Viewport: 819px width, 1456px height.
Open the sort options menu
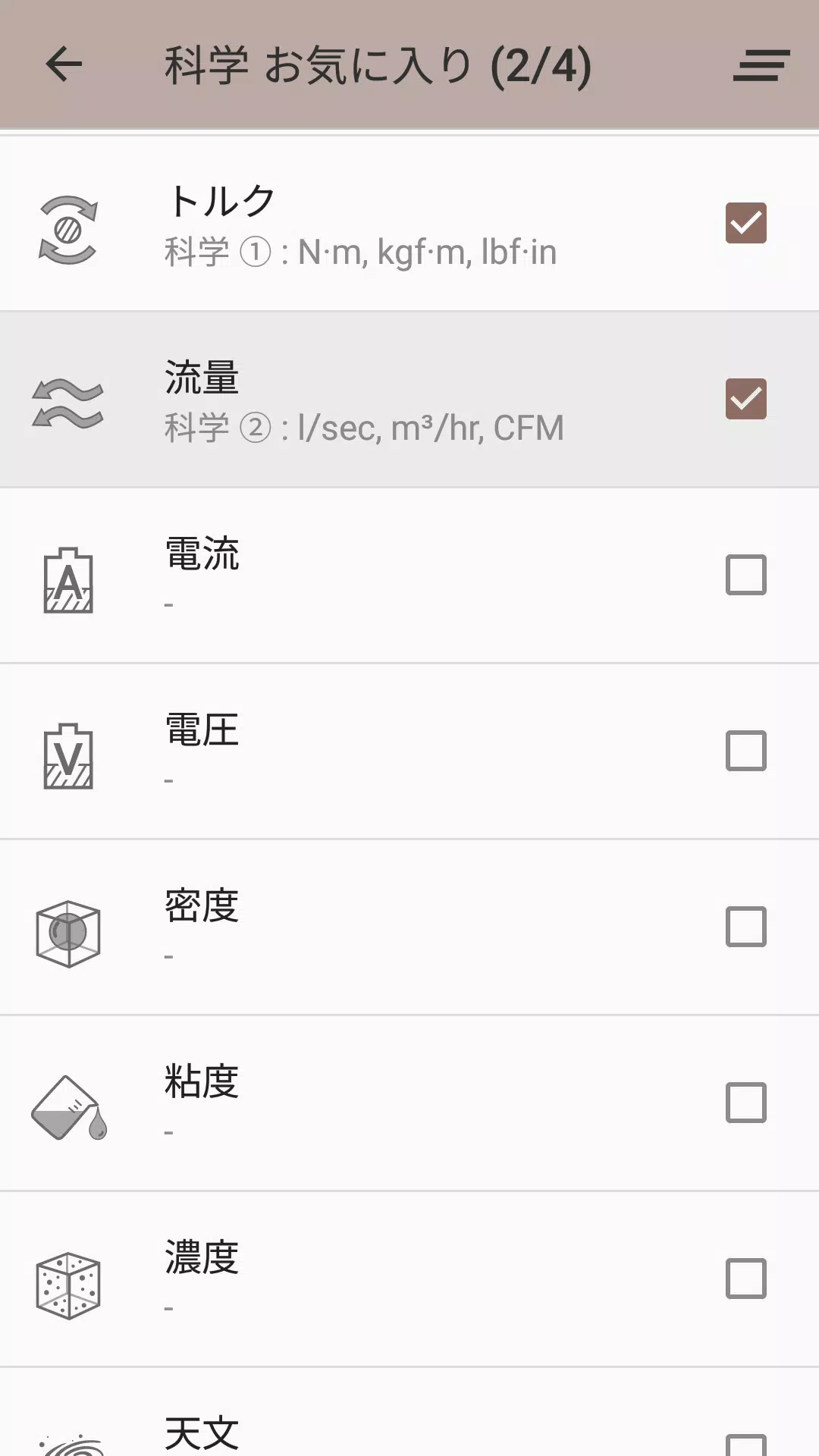point(761,66)
